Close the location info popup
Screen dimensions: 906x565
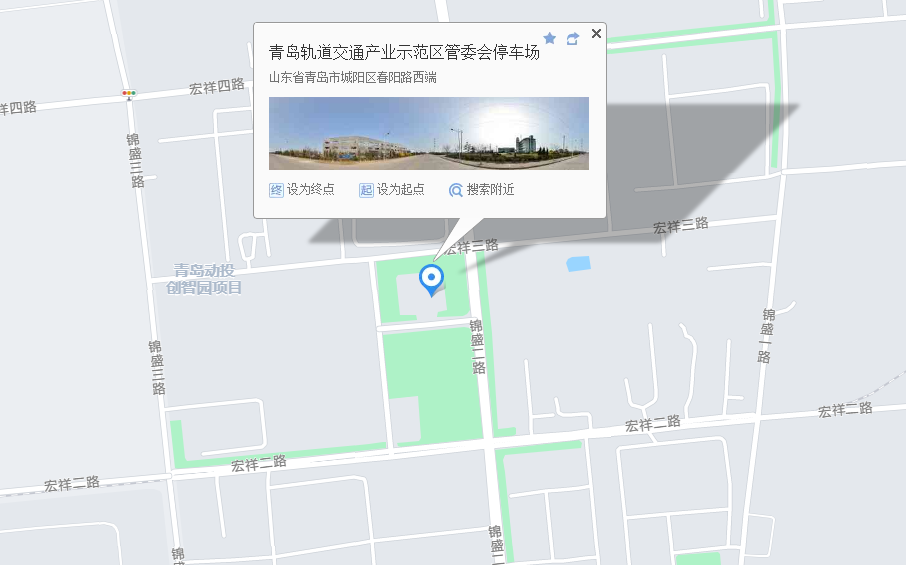(x=597, y=34)
